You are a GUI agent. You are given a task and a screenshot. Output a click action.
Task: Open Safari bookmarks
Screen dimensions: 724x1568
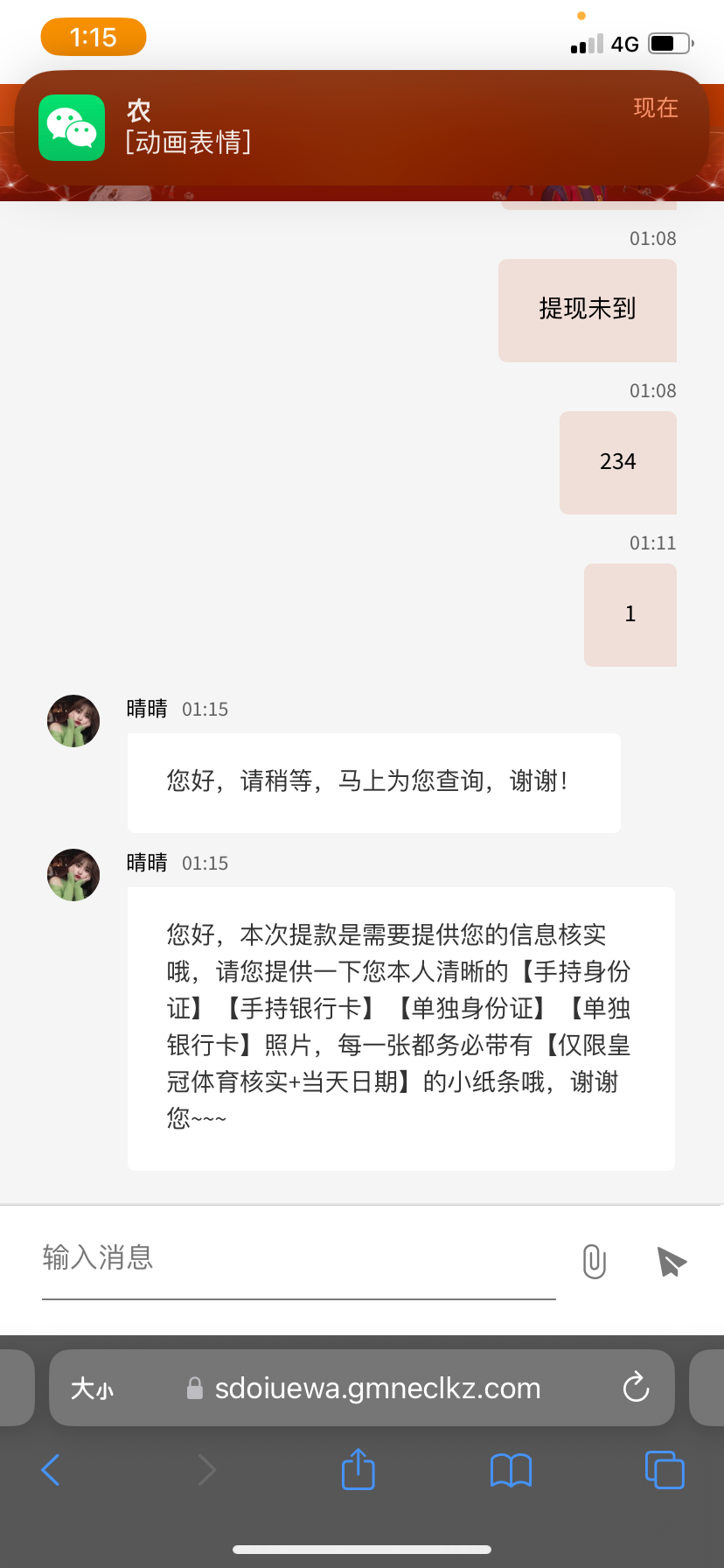click(511, 1469)
